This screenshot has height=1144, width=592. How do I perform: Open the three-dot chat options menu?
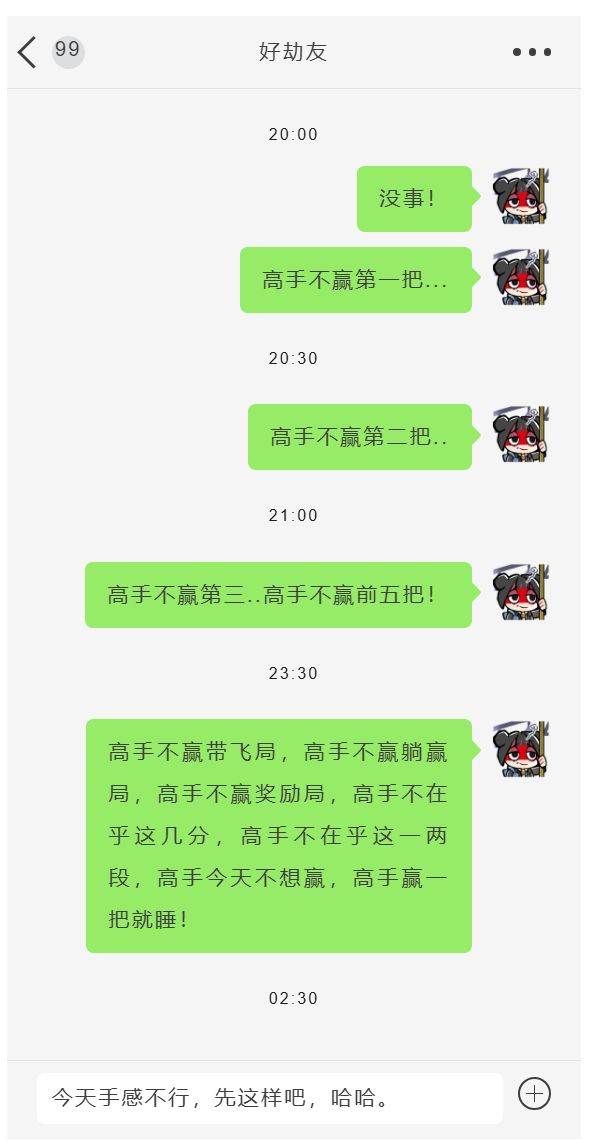click(x=531, y=52)
